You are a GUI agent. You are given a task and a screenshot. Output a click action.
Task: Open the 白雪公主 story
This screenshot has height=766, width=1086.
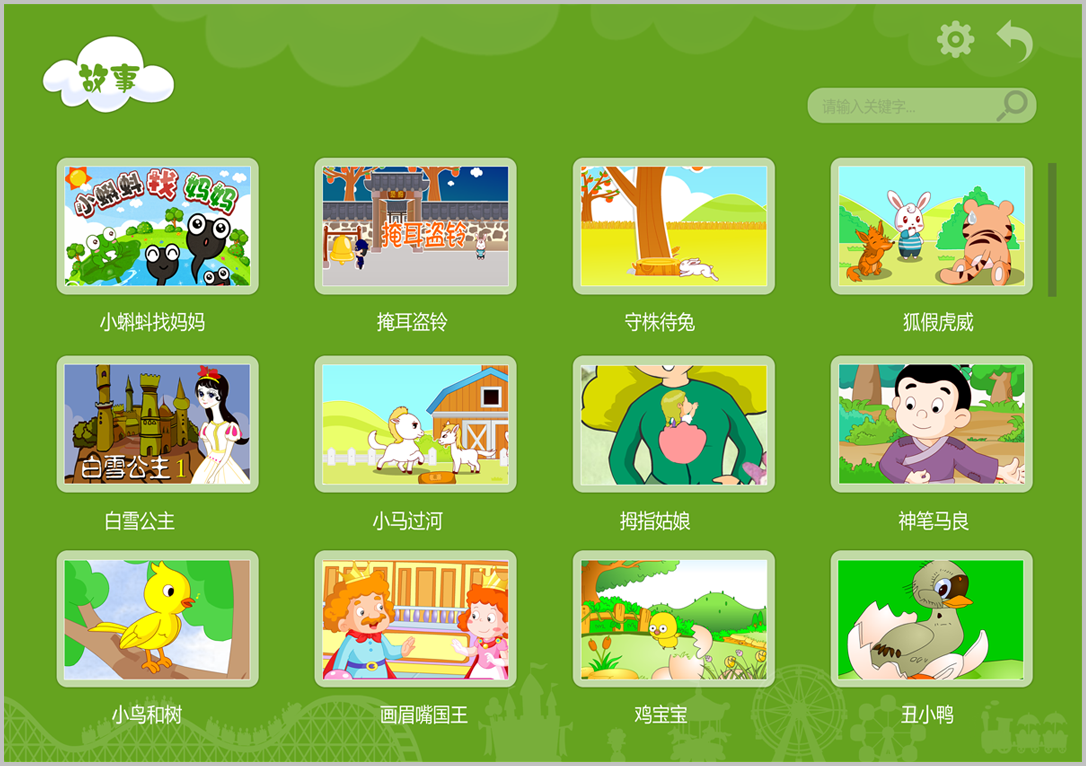(157, 424)
